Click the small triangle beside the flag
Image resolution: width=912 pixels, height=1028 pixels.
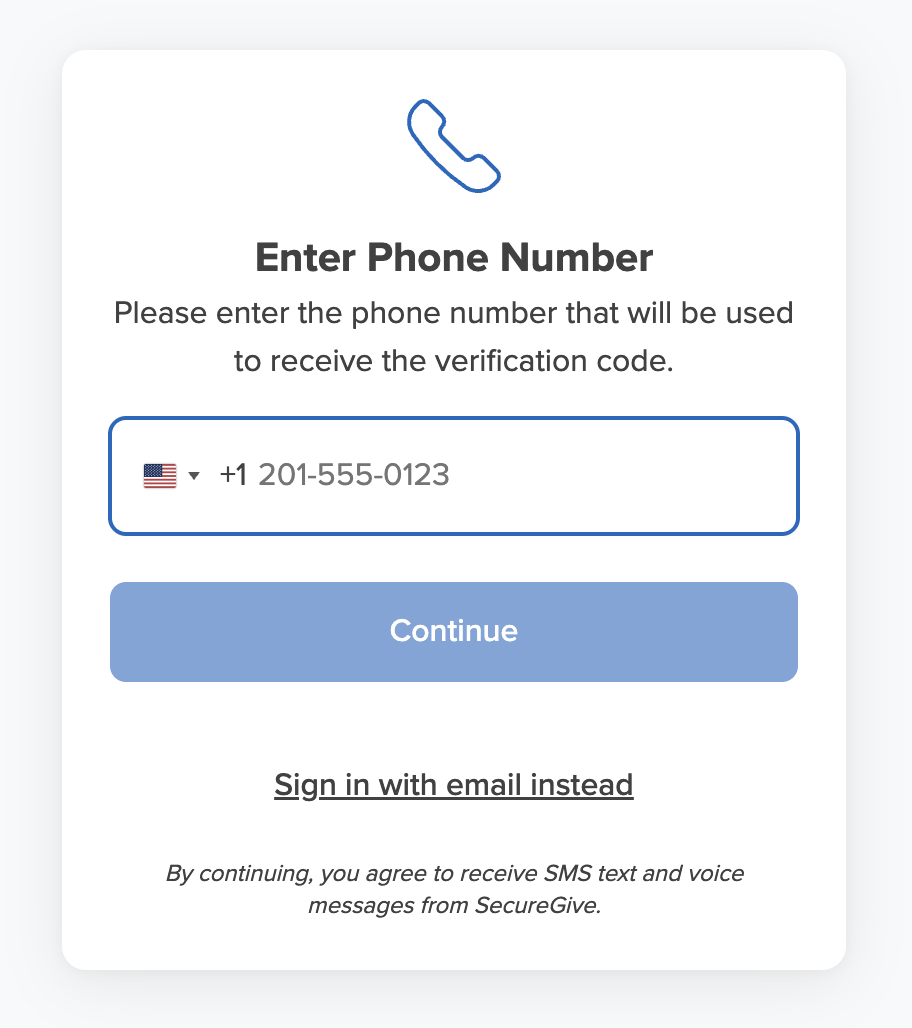coord(196,477)
